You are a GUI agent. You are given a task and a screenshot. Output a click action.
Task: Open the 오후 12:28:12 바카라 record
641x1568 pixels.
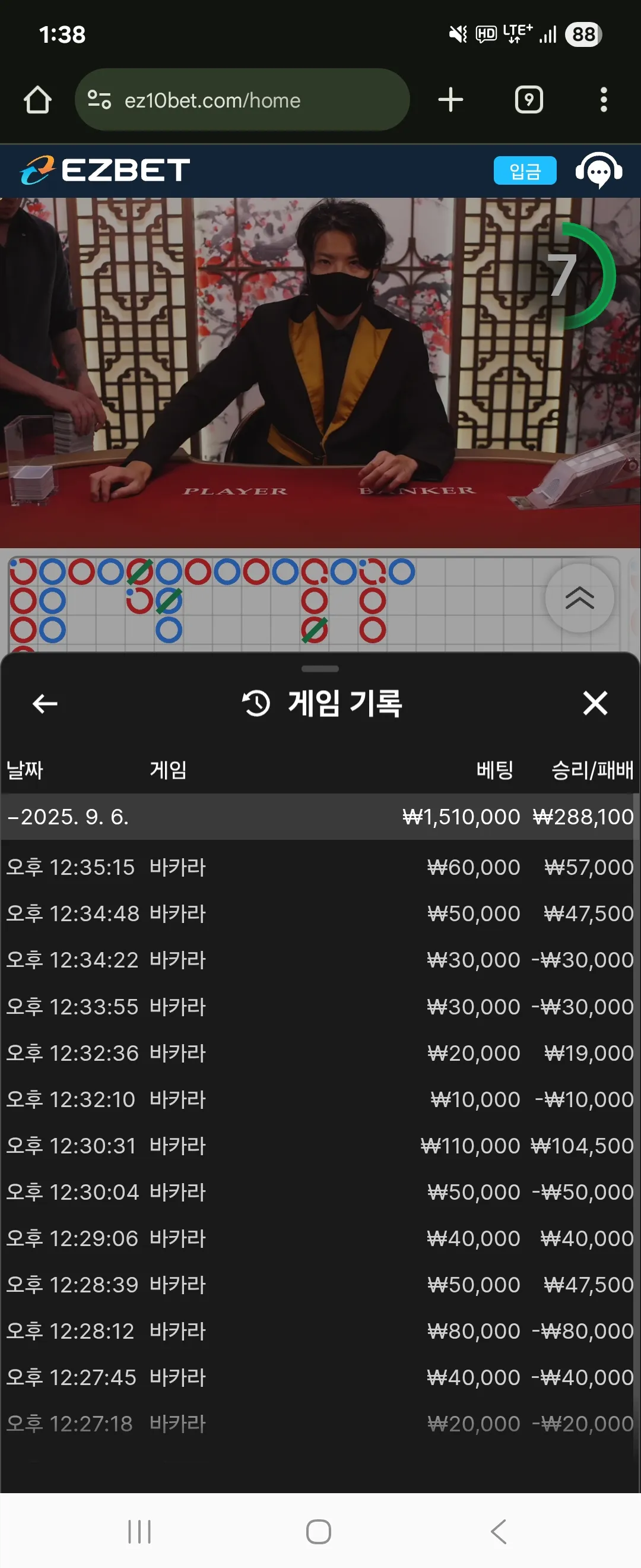click(x=320, y=1331)
